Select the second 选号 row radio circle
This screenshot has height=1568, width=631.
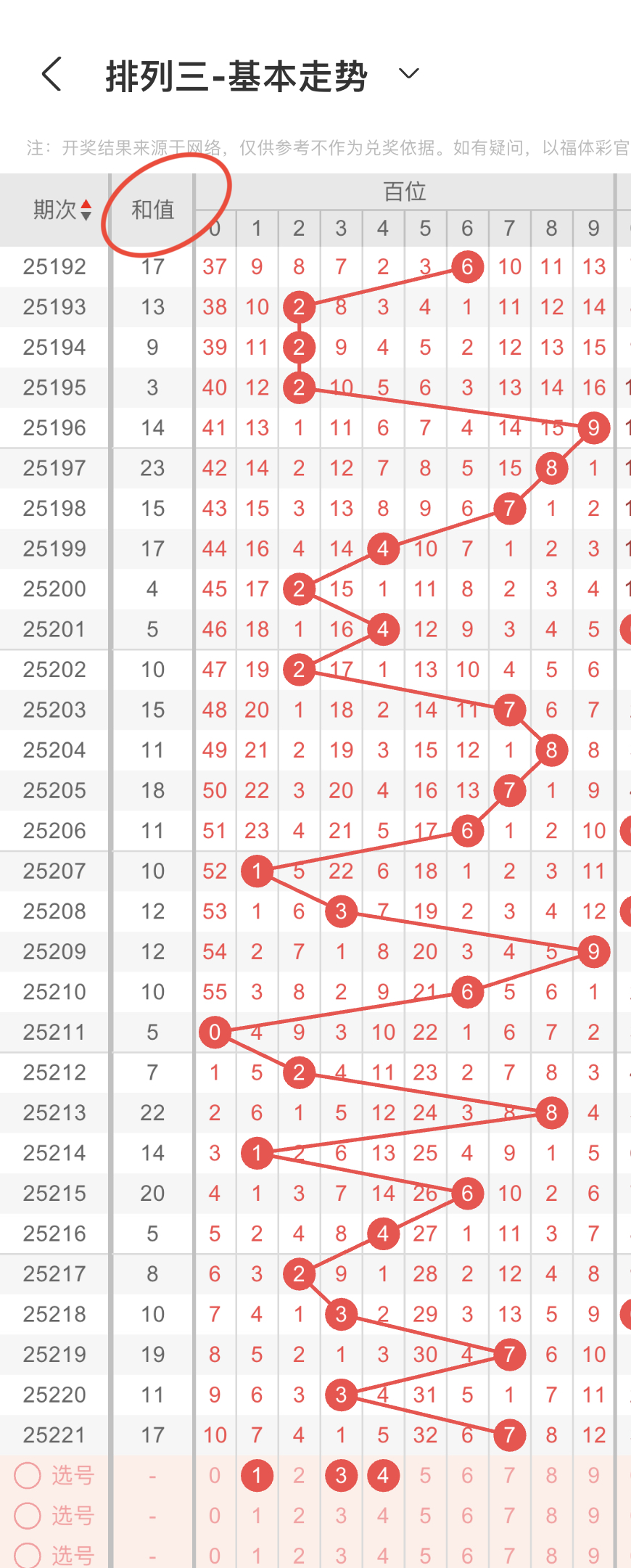pyautogui.click(x=28, y=1515)
